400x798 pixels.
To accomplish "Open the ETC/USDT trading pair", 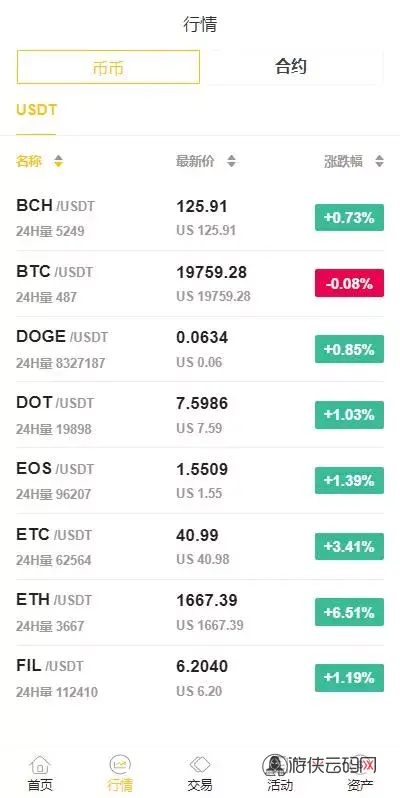I will [200, 546].
